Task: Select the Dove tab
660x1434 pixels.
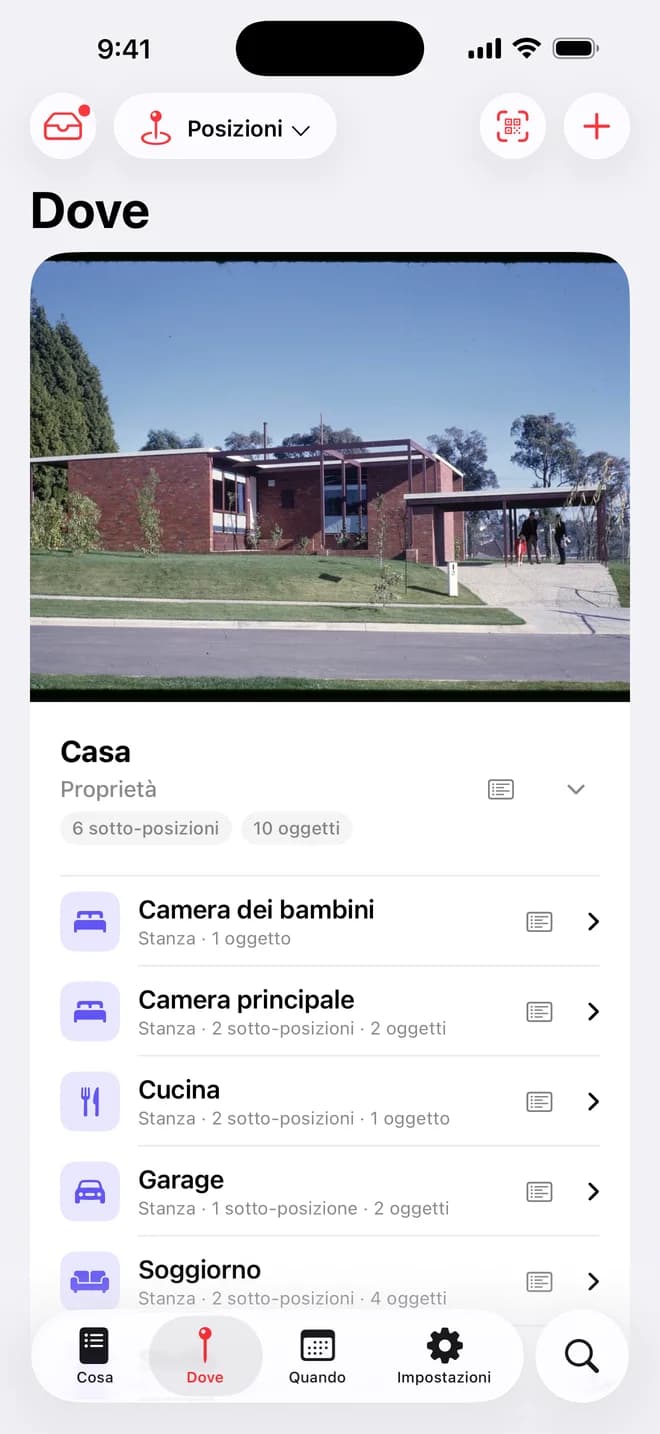Action: click(205, 1356)
